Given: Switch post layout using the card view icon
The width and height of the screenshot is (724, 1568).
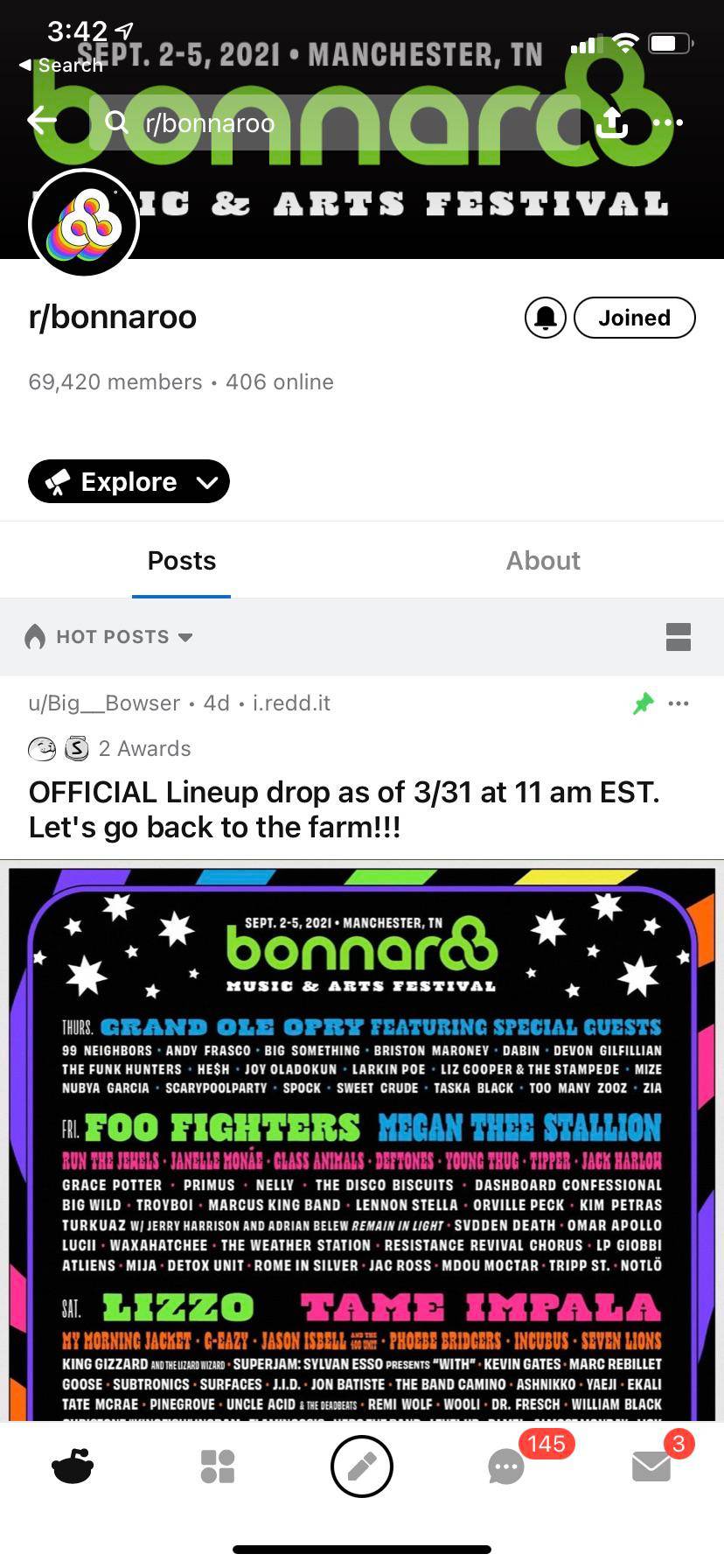Looking at the screenshot, I should (x=679, y=637).
